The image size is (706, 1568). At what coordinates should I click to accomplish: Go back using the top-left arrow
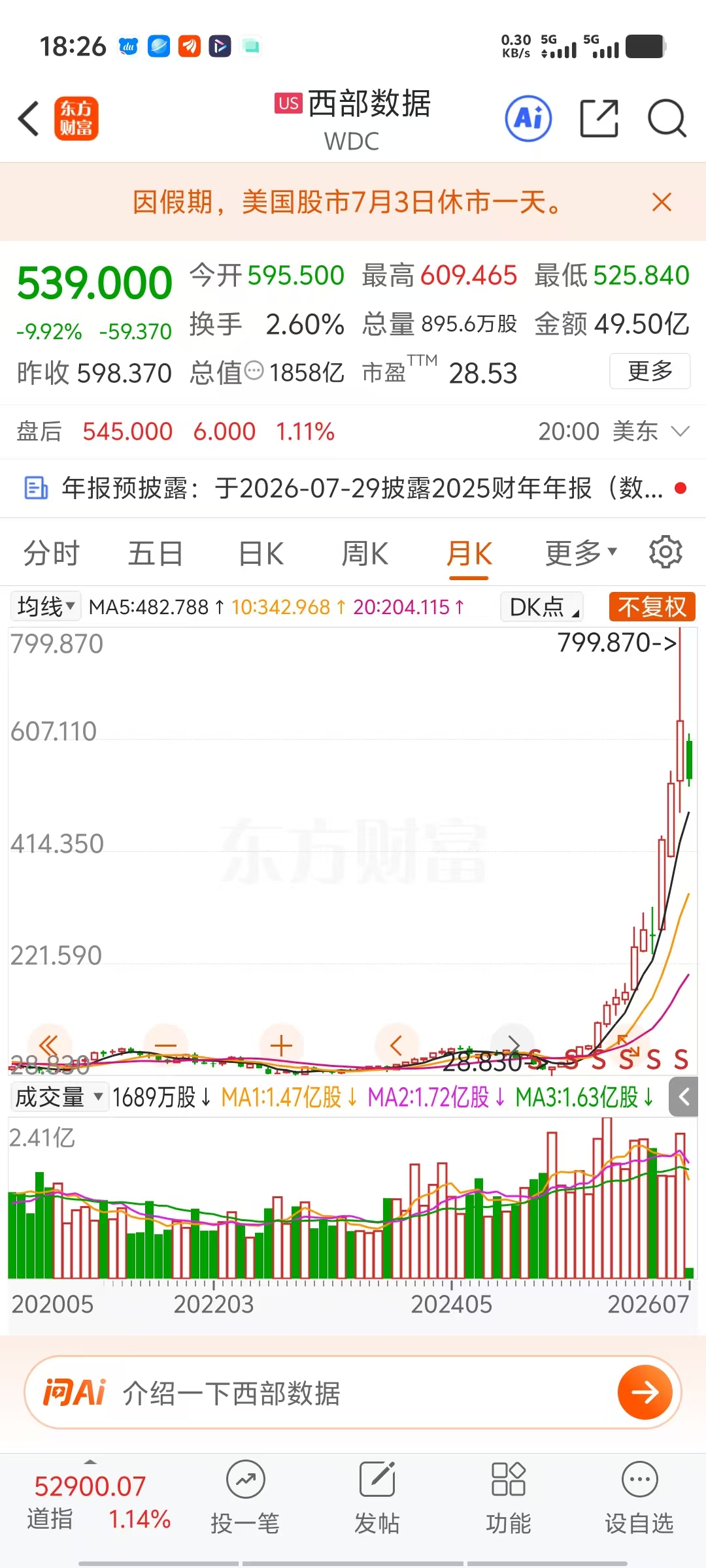[x=29, y=119]
